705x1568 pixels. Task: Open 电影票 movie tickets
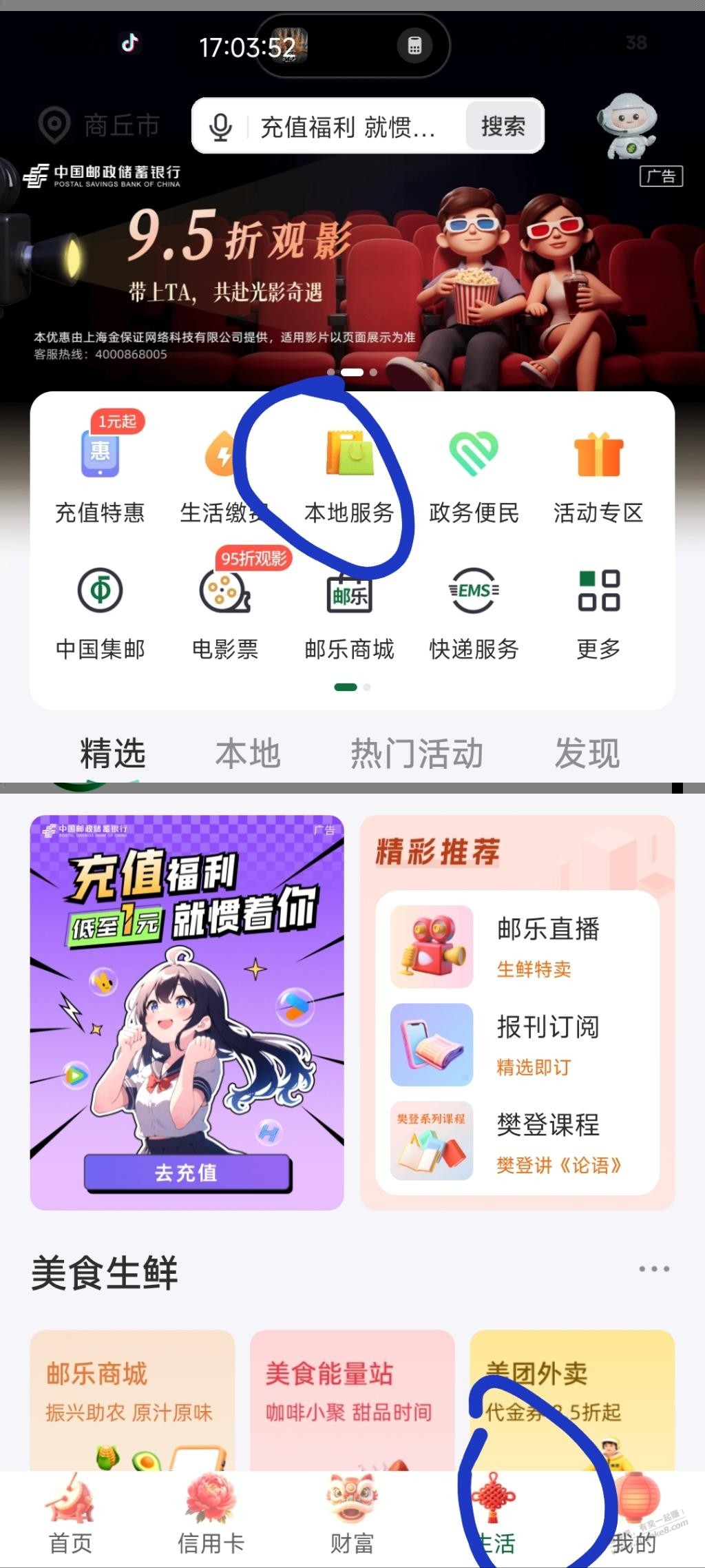pyautogui.click(x=225, y=610)
